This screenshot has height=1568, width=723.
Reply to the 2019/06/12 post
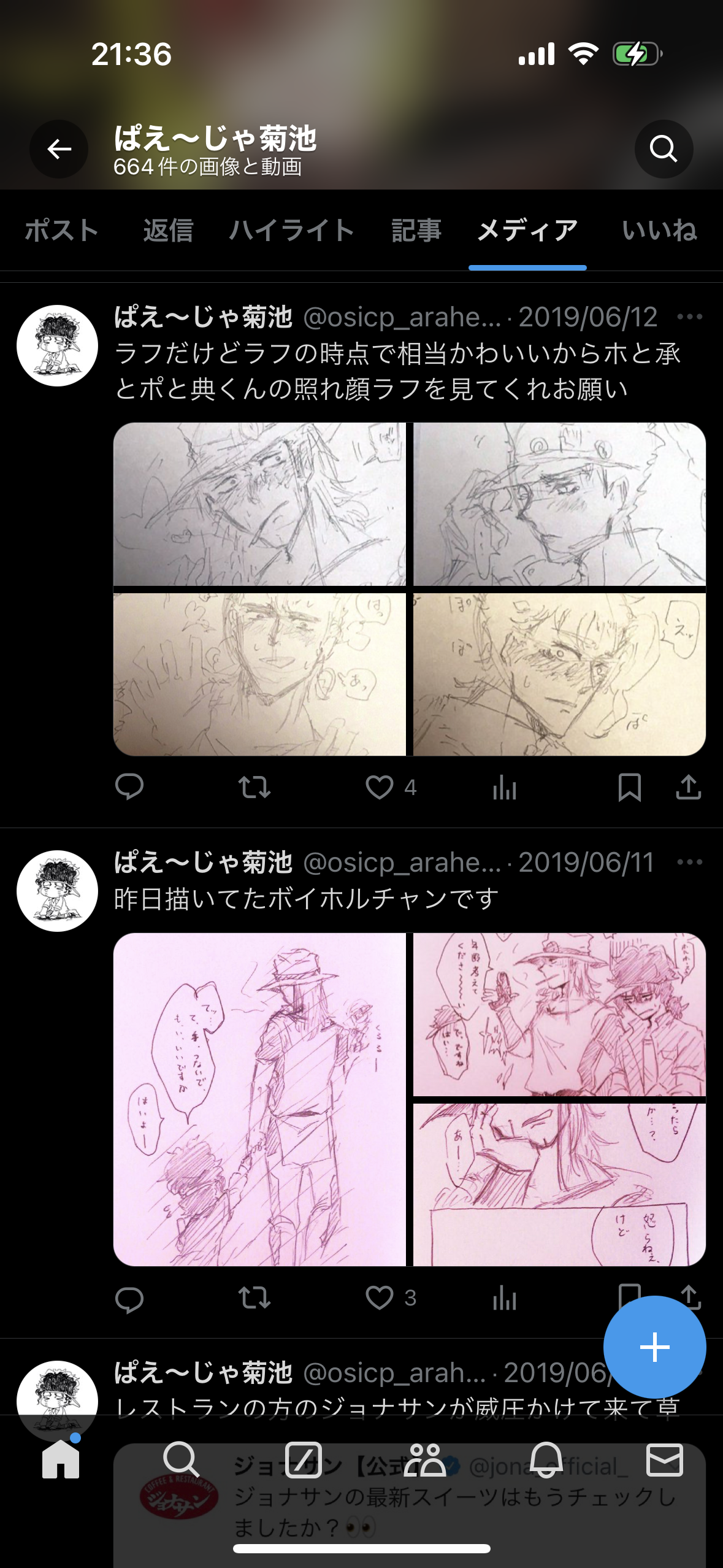(129, 787)
